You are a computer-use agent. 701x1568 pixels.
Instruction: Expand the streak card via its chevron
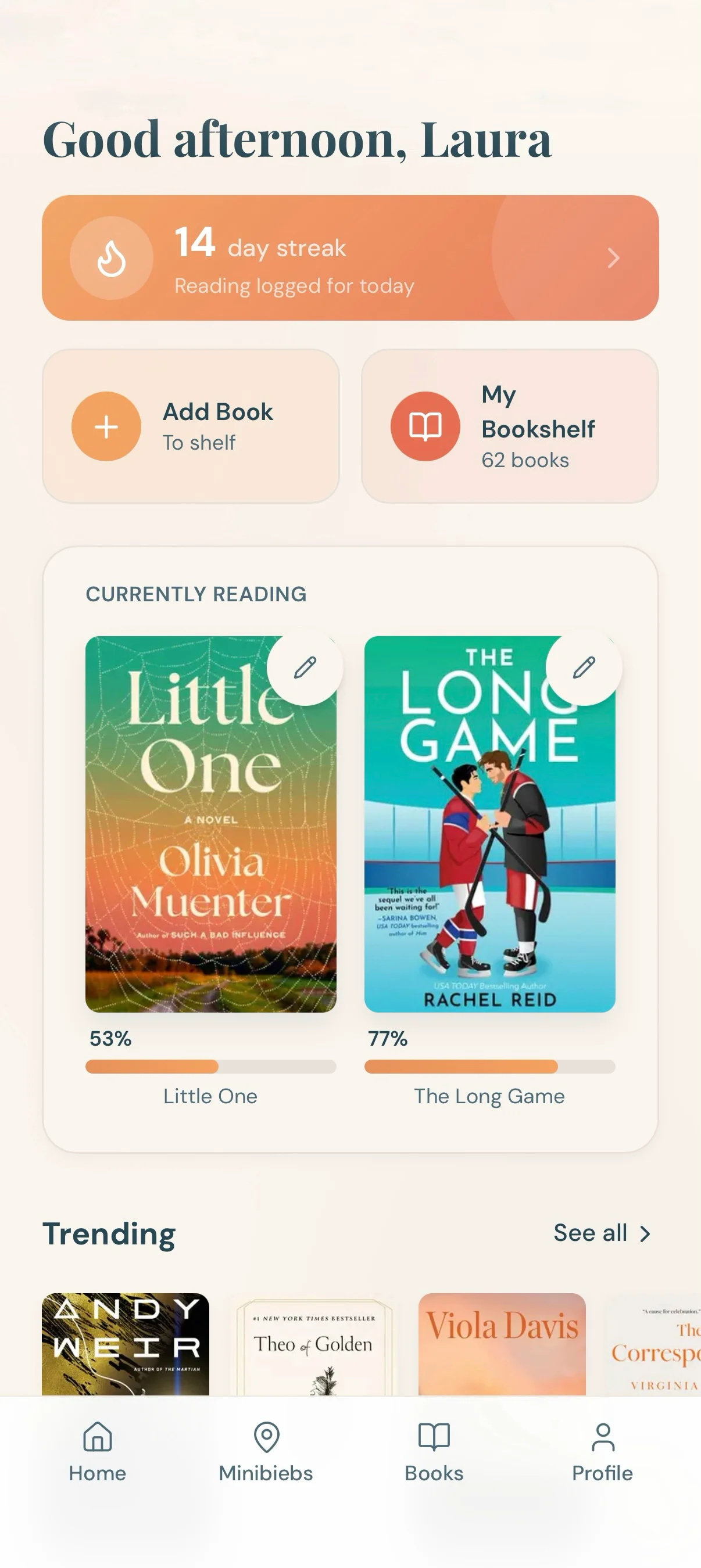(x=613, y=258)
